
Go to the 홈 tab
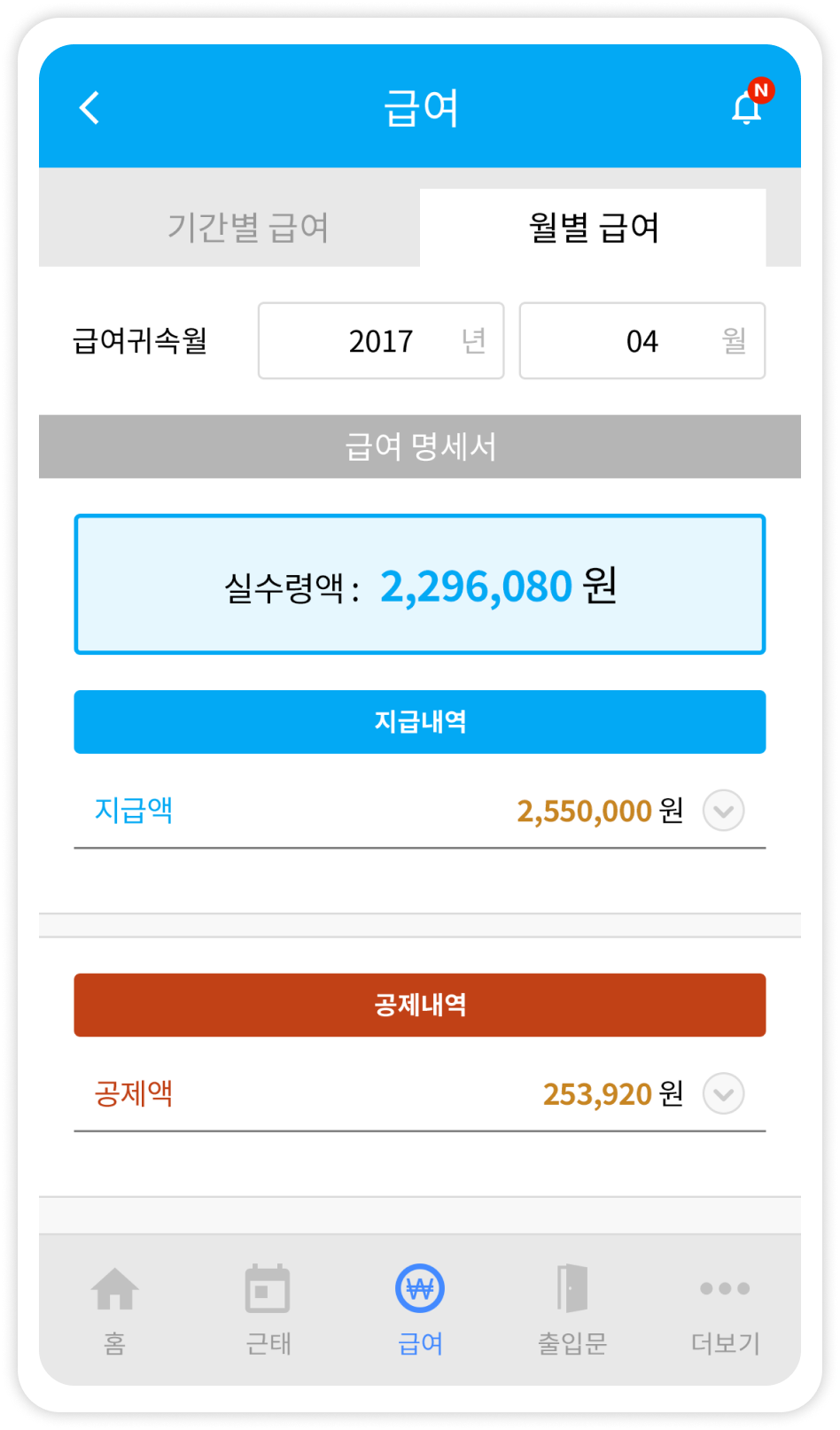tap(115, 1310)
